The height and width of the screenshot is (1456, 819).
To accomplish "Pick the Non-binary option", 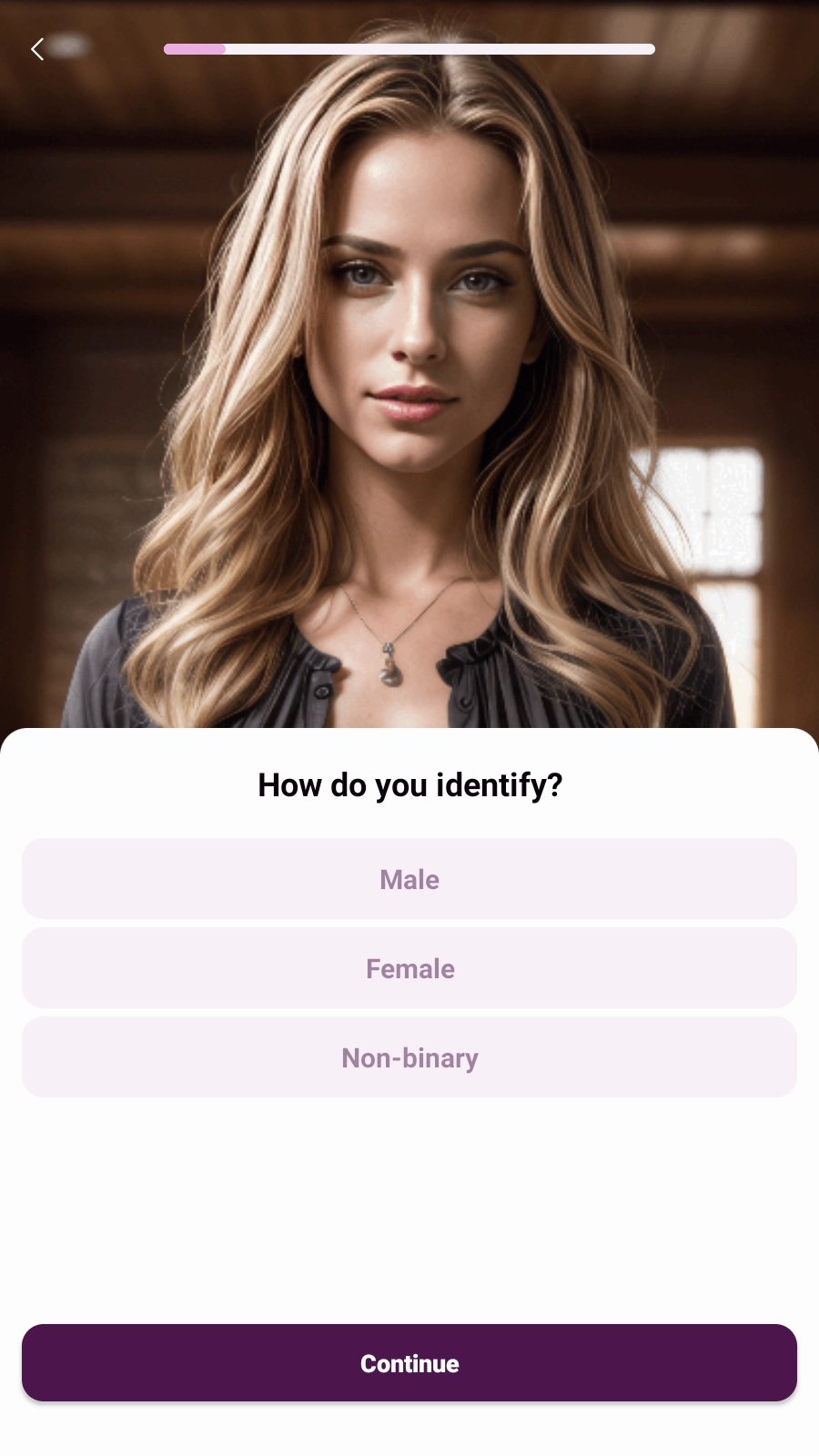I will 409,1057.
